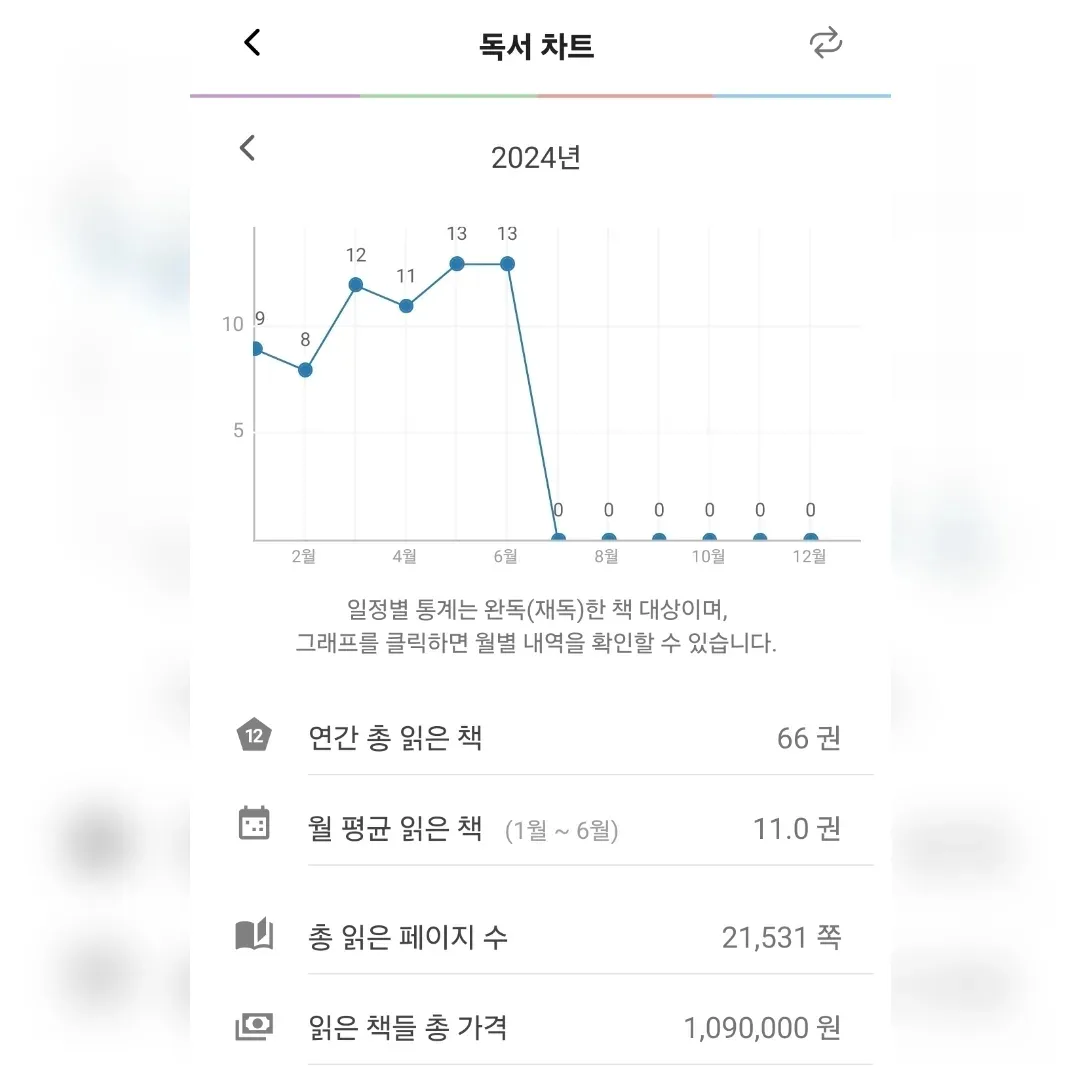Select the graph point showing 11 books
Screen dimensions: 1080x1080
(406, 306)
